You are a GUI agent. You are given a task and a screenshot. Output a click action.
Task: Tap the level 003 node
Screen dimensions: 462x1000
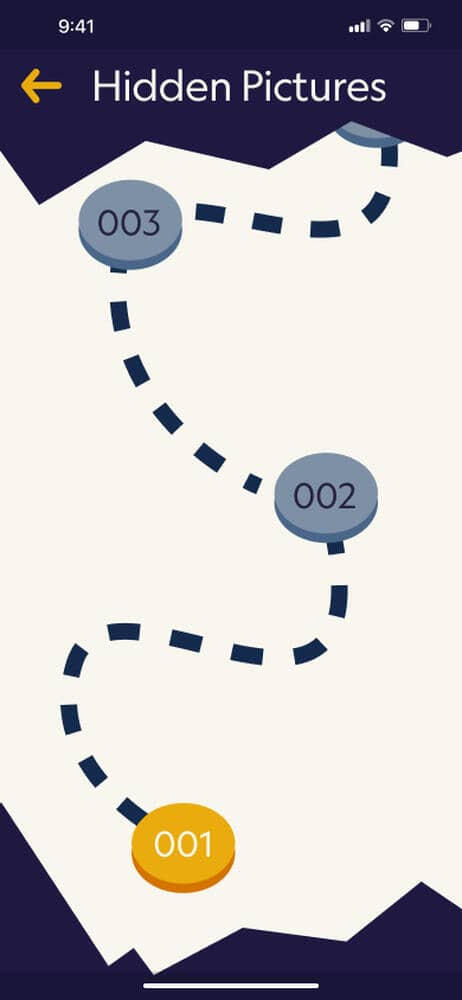pos(130,224)
